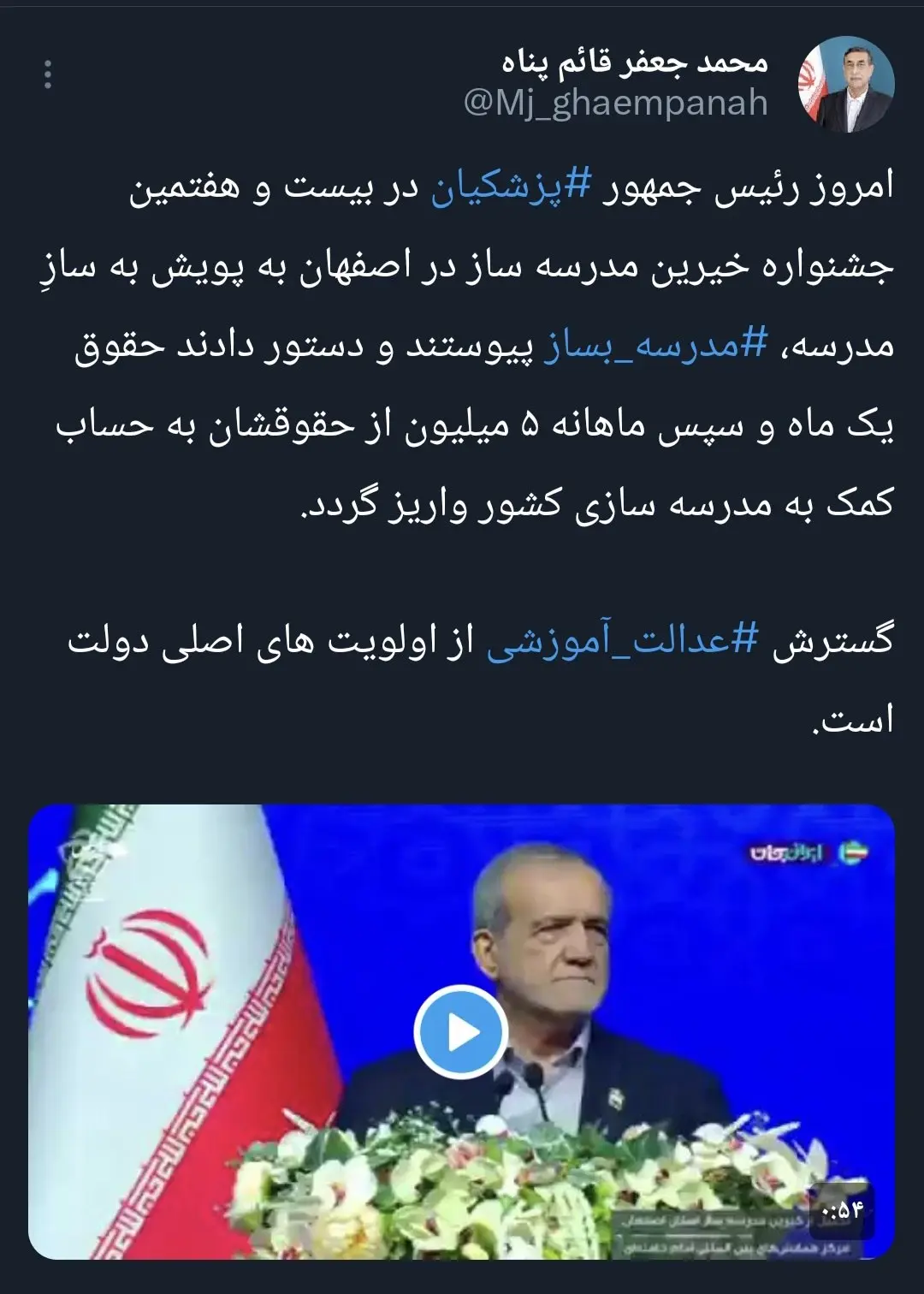Open the @Mj_ghaempanah handle
Image resolution: width=924 pixels, height=1294 pixels.
point(615,104)
